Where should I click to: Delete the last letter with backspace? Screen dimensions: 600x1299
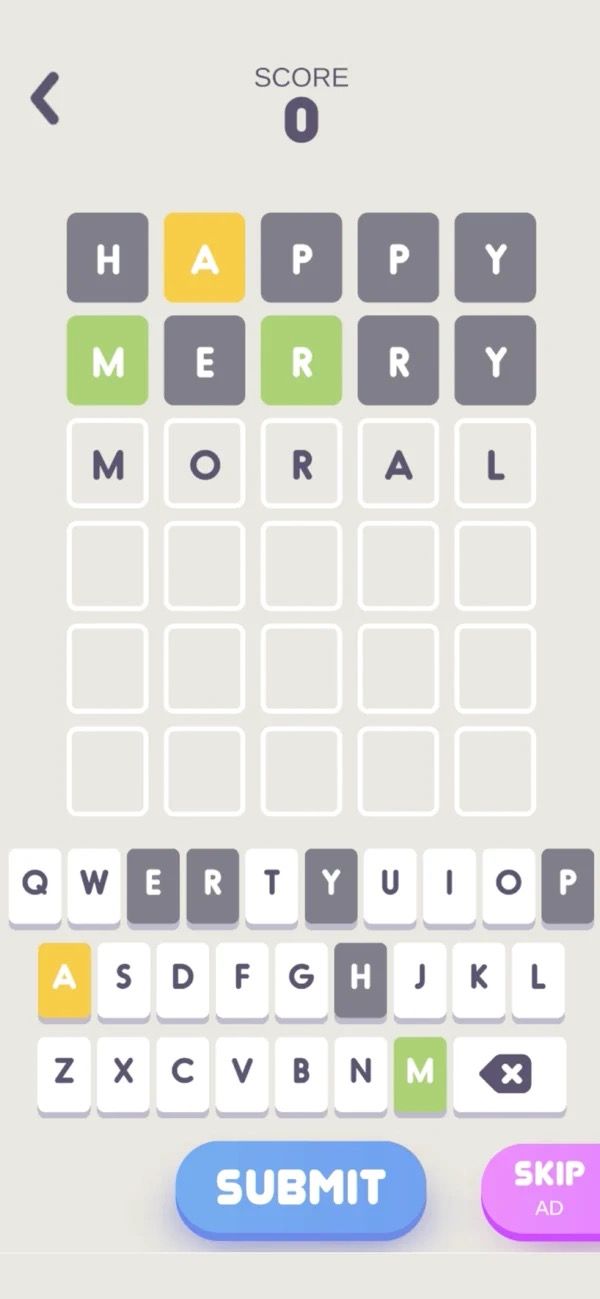click(x=509, y=1074)
